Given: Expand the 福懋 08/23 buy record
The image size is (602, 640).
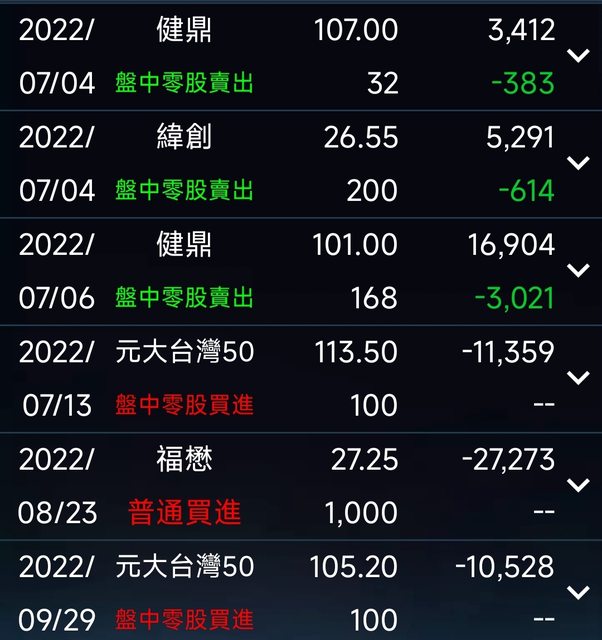Looking at the screenshot, I should [x=578, y=485].
